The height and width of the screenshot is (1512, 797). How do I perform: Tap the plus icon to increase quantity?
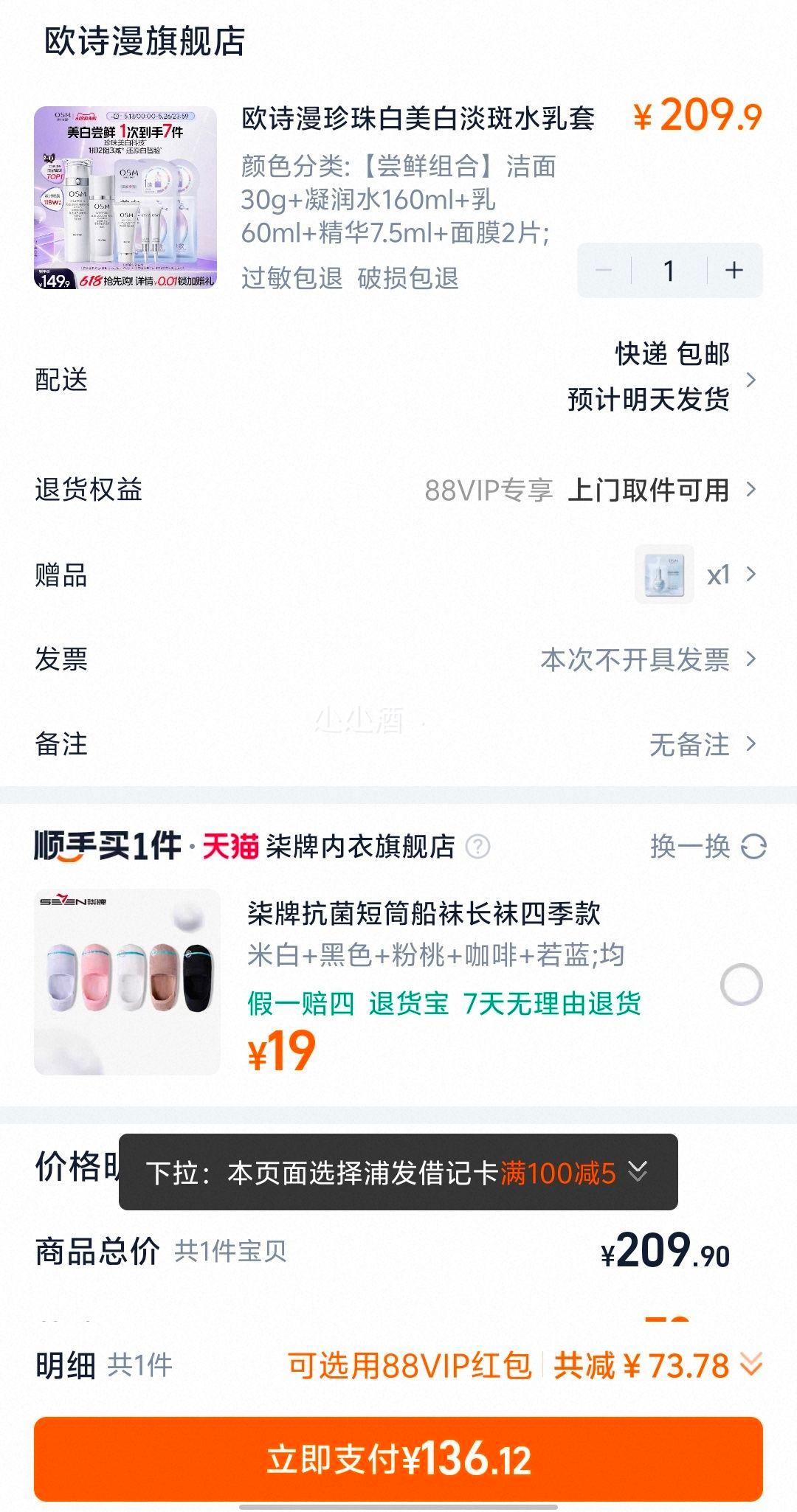pyautogui.click(x=733, y=270)
